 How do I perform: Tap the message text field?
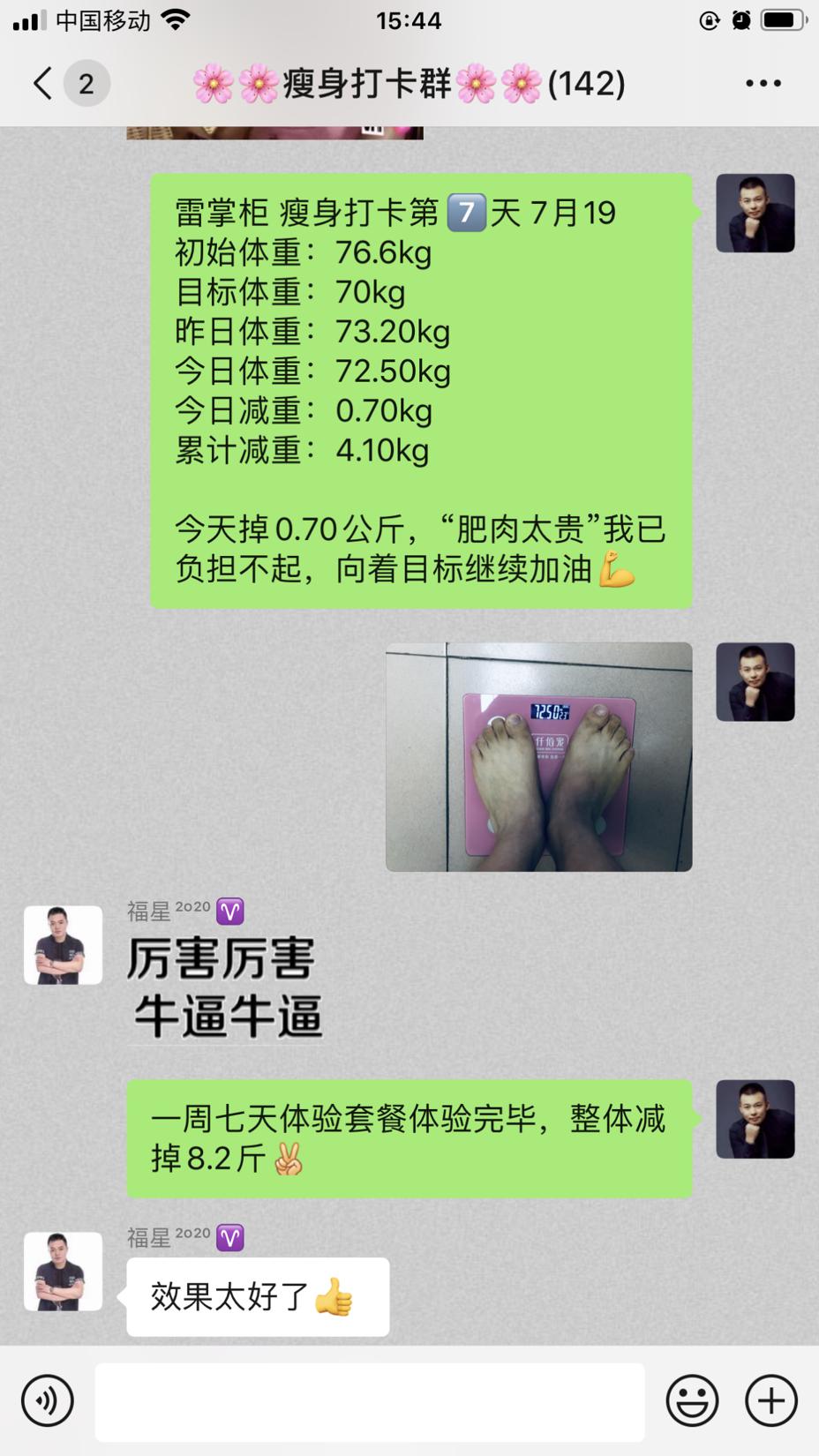370,1401
